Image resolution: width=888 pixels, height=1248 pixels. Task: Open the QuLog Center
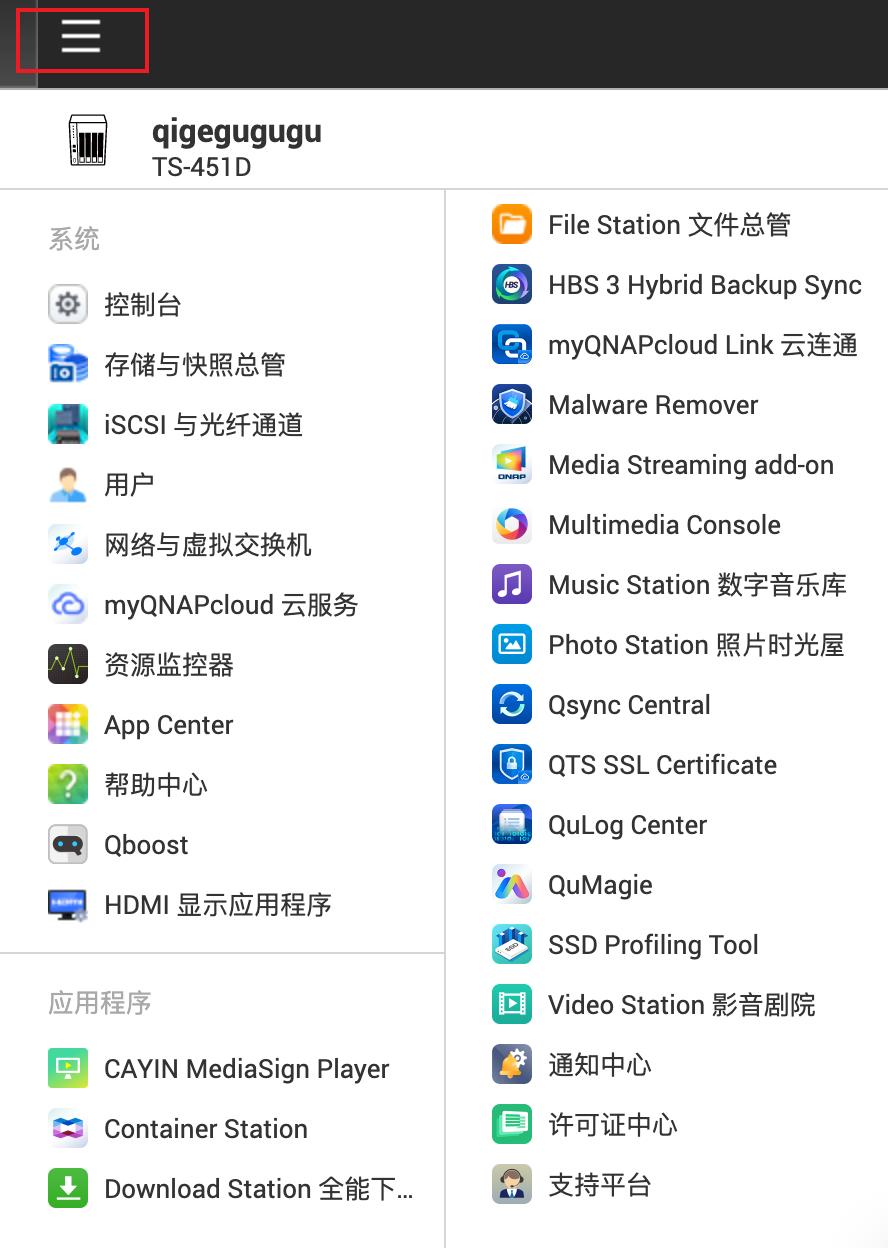point(627,824)
